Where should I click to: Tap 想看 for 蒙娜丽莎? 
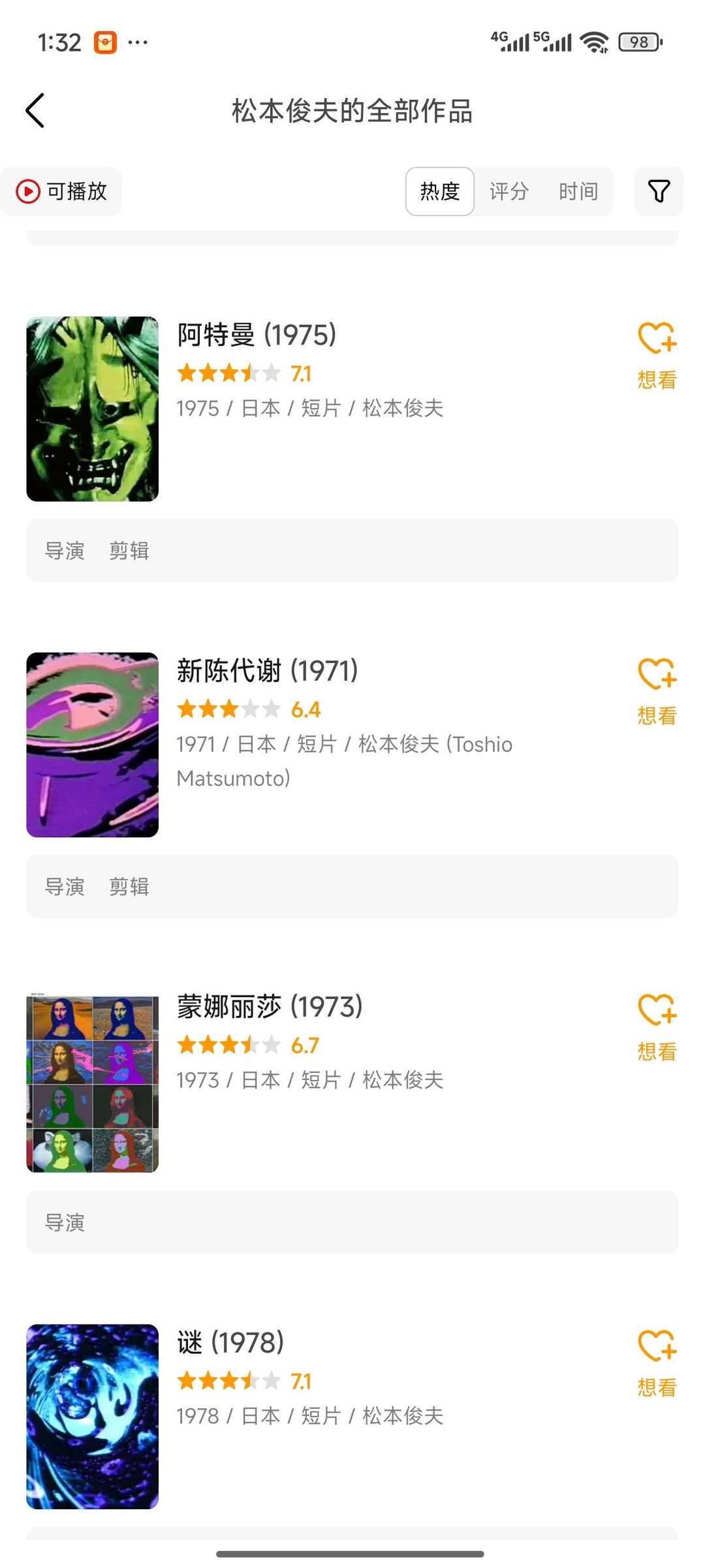point(657,1028)
